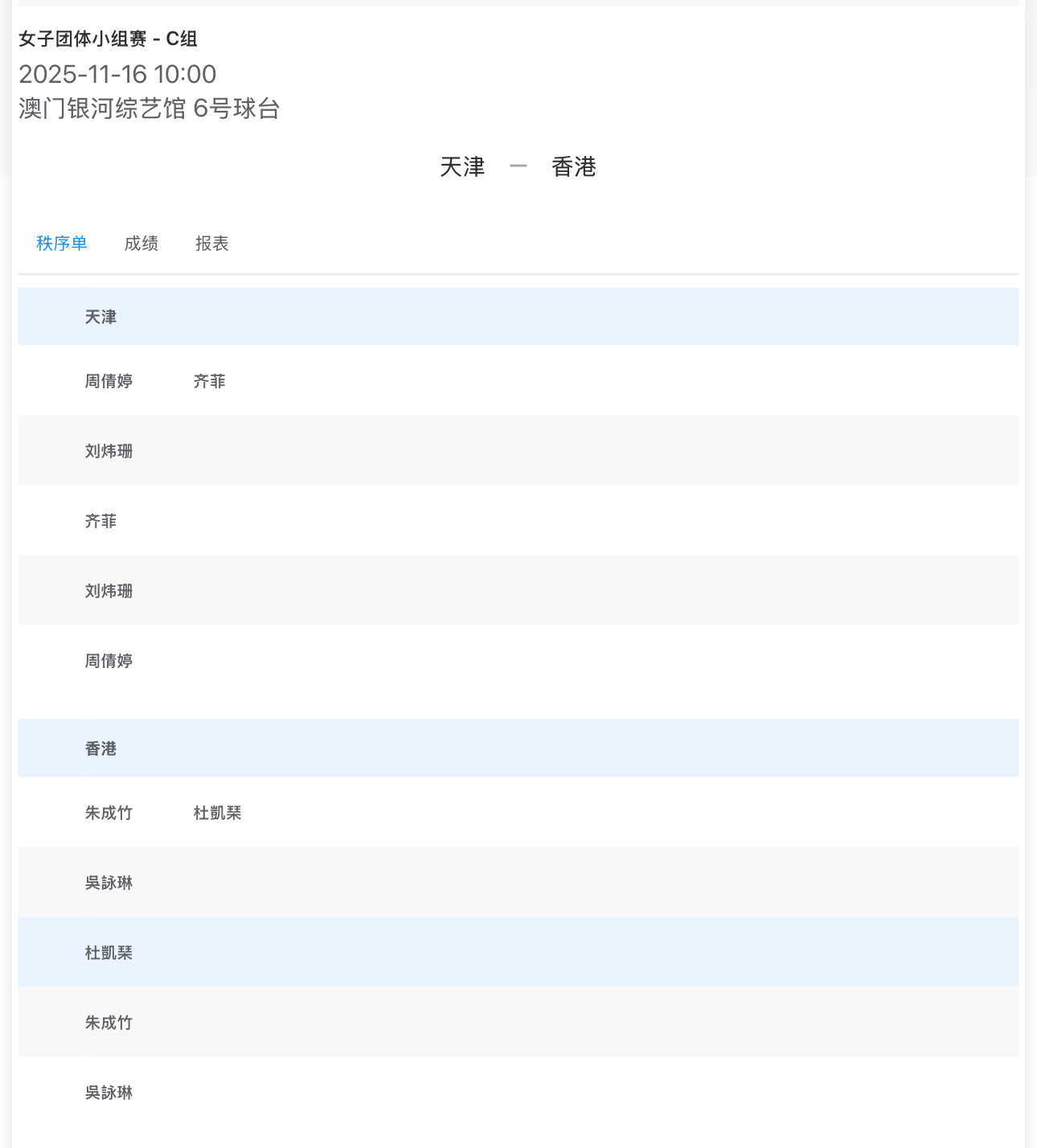Select the 香港 section header row
Image resolution: width=1037 pixels, height=1148 pixels.
tap(101, 748)
